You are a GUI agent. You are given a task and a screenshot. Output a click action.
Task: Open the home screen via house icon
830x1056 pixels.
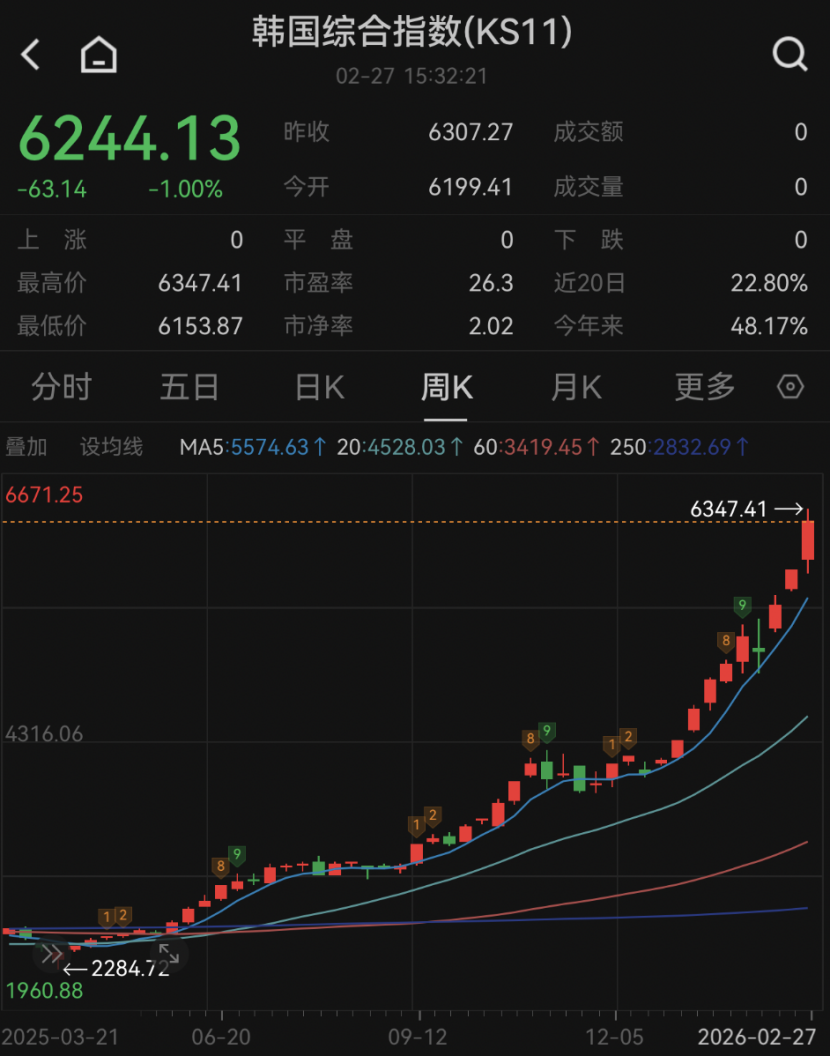pos(96,55)
